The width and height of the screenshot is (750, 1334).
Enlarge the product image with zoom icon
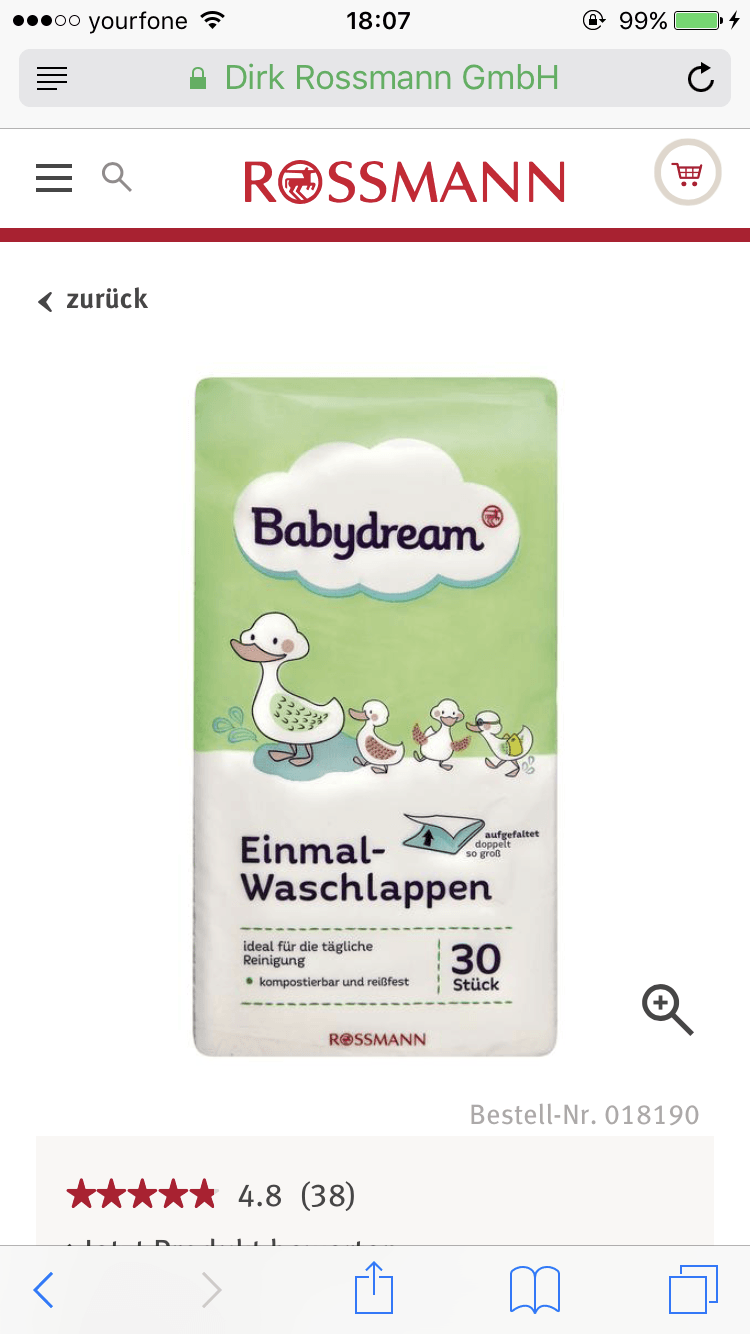tap(667, 1008)
